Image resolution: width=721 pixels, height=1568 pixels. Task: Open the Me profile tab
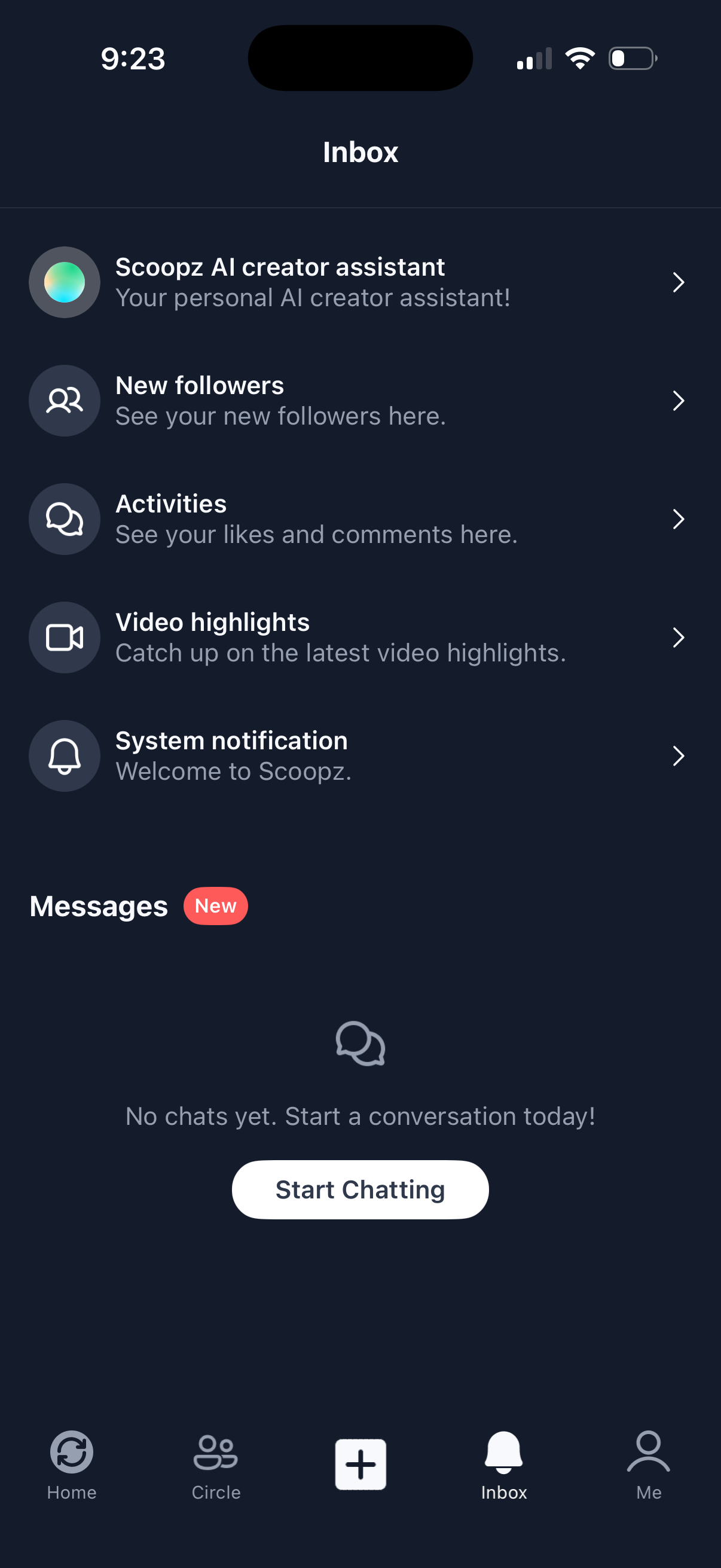pos(648,1465)
